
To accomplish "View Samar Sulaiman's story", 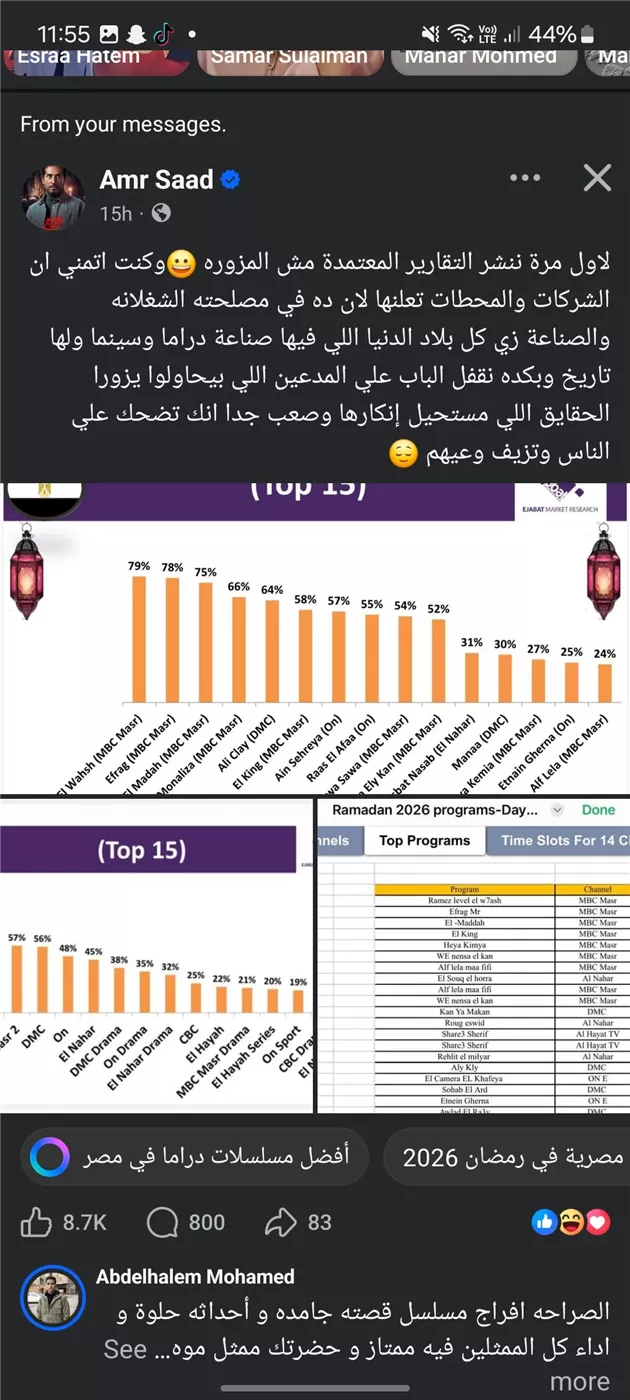I will [x=289, y=58].
